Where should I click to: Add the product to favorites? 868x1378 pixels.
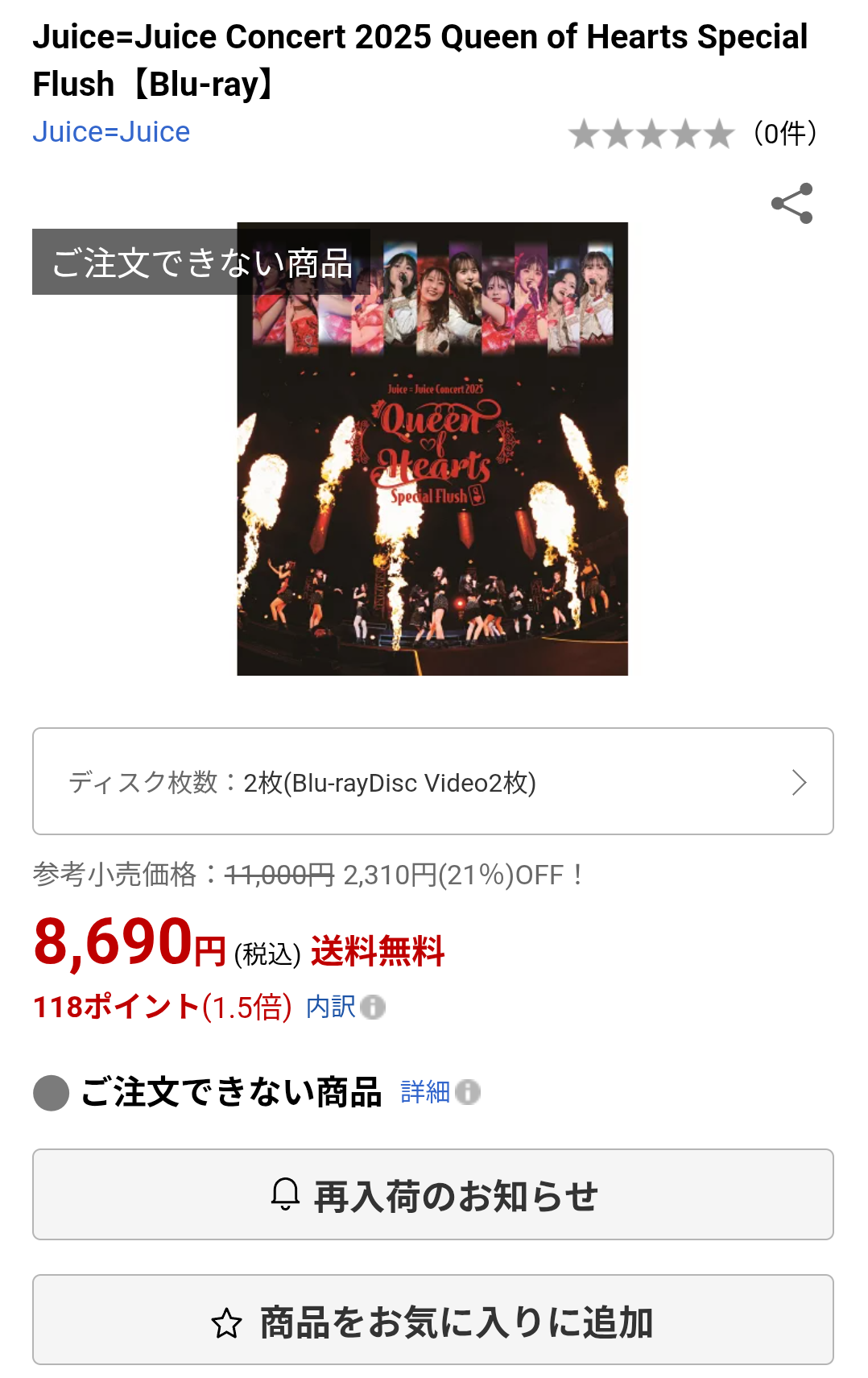432,1320
